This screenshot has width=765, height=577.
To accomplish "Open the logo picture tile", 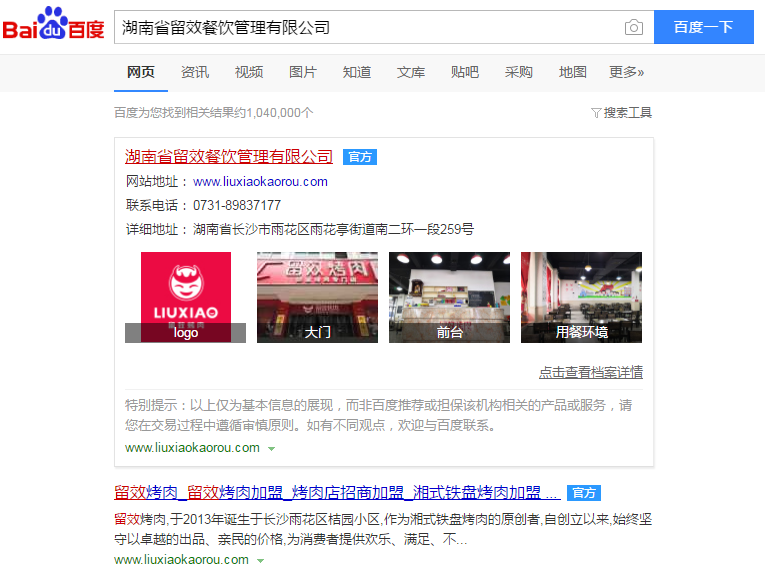I will (x=185, y=297).
